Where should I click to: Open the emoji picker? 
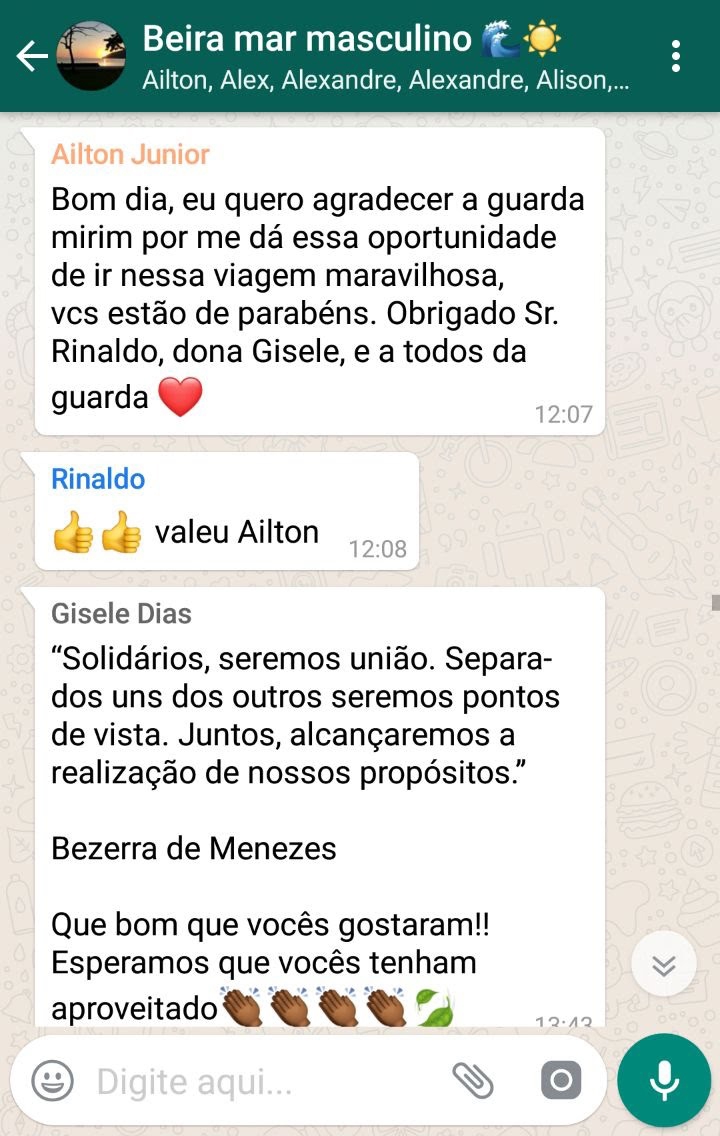tap(52, 1080)
